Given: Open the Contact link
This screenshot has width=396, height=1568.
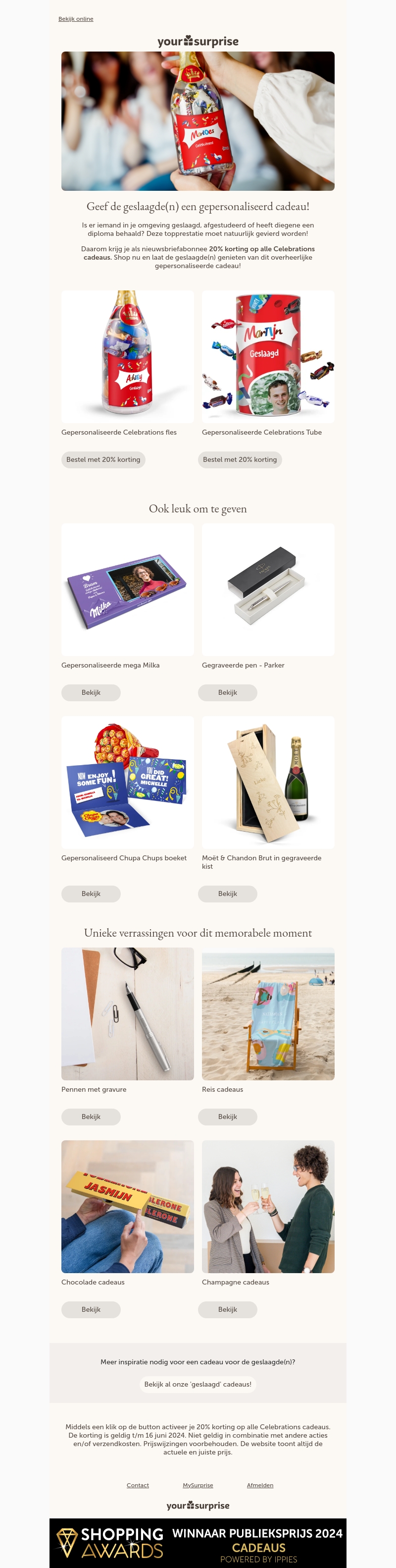Looking at the screenshot, I should coord(138,1485).
